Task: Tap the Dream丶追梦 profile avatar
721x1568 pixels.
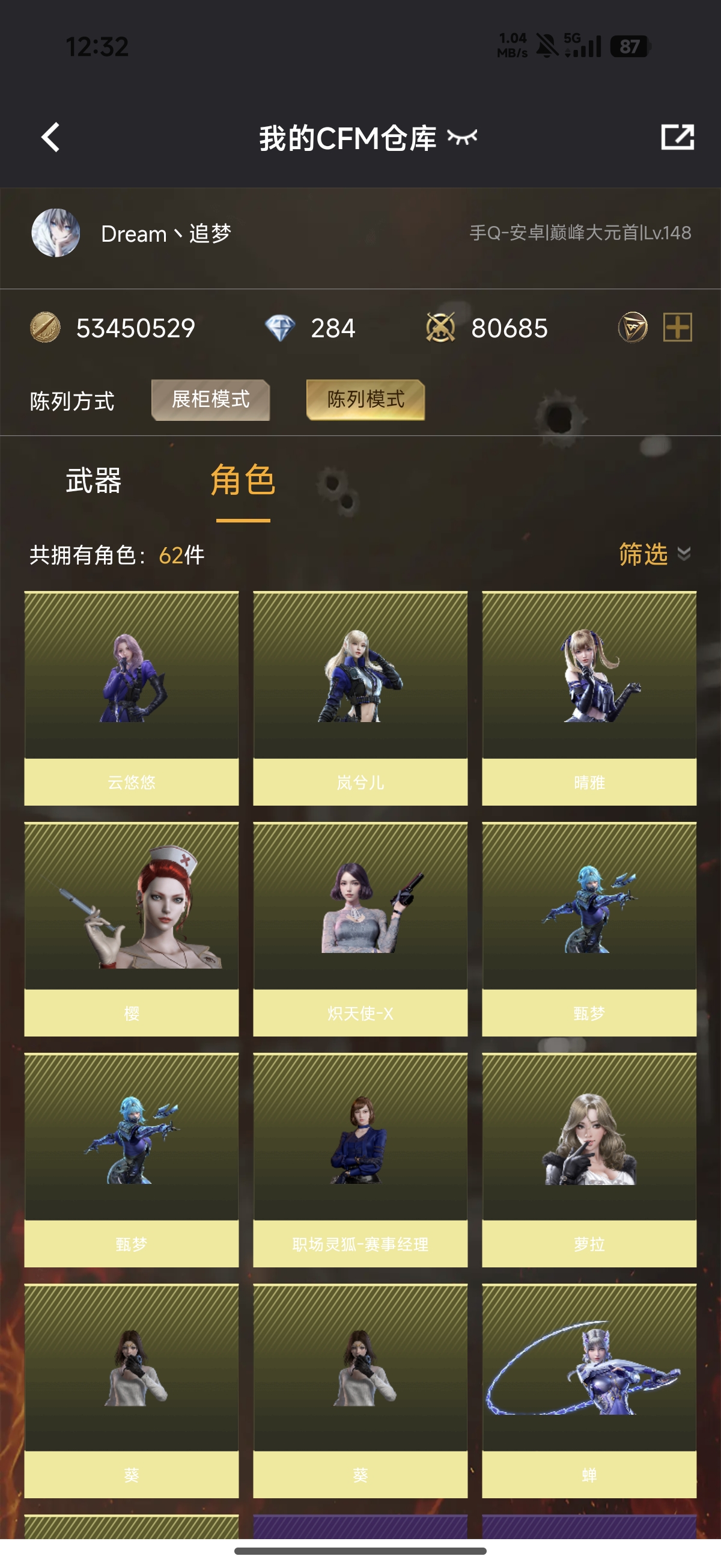Action: (x=55, y=233)
